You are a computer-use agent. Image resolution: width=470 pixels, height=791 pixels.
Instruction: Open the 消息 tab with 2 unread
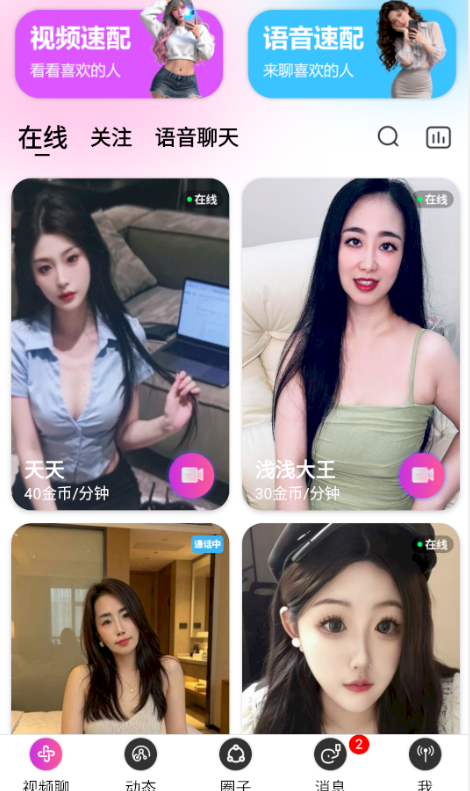(x=330, y=764)
